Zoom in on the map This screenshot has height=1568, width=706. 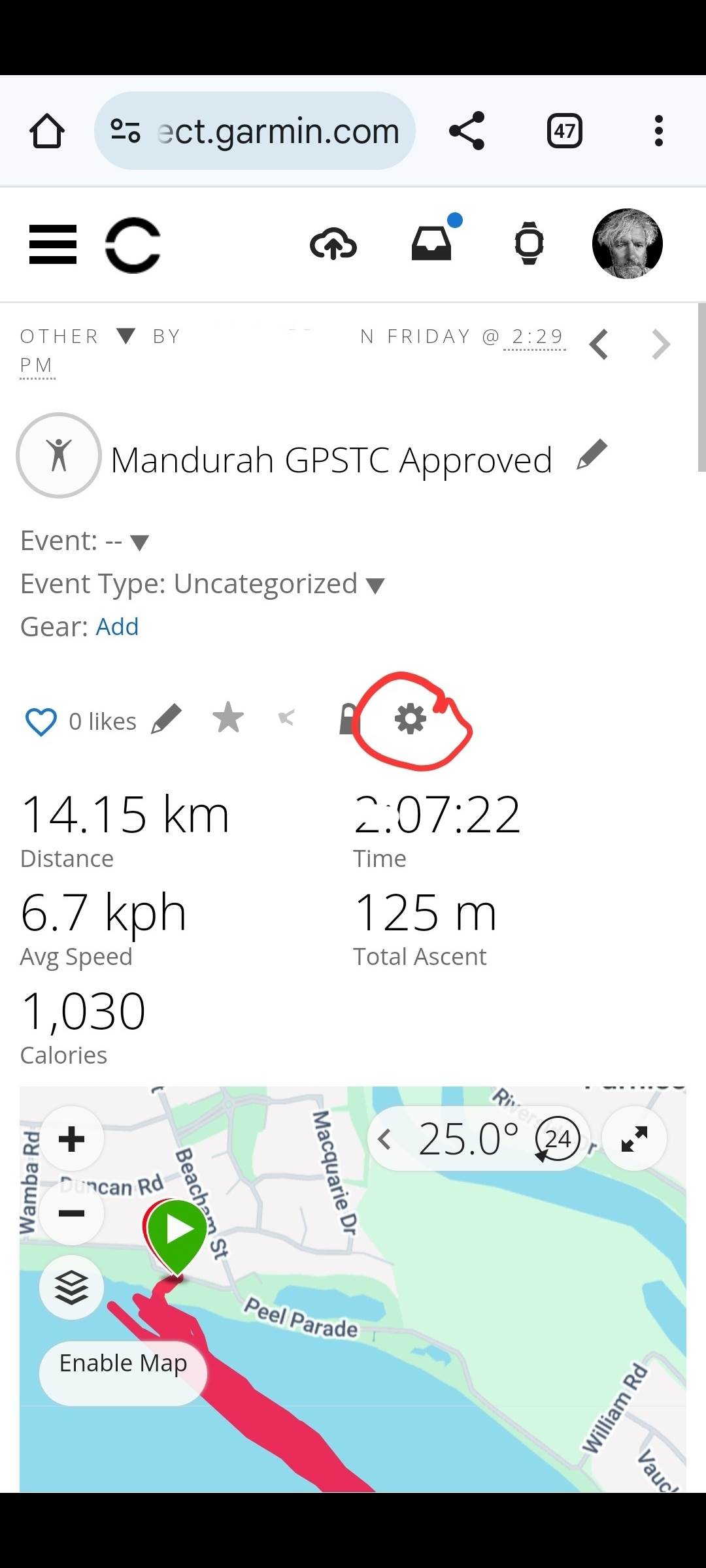[x=71, y=1139]
